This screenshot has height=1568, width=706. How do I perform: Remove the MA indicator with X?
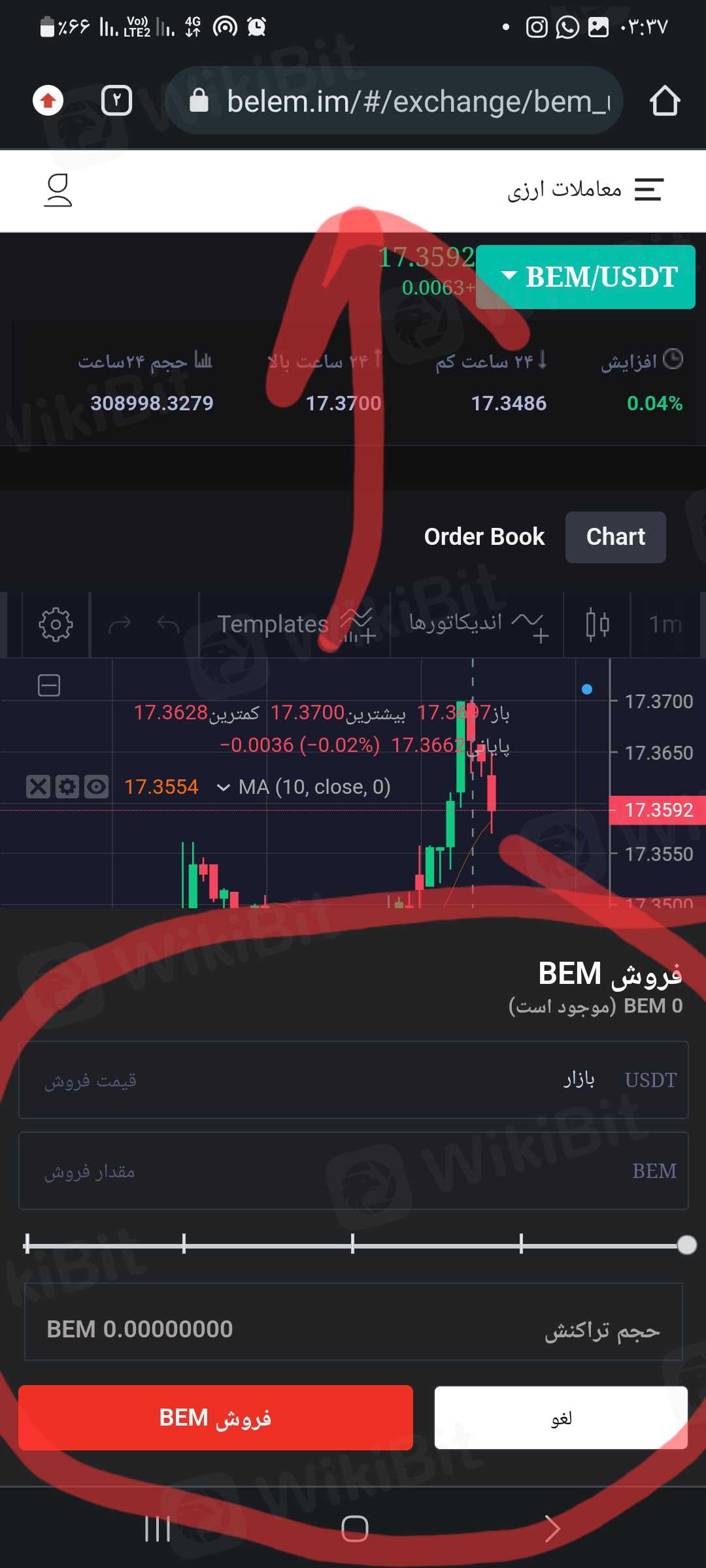click(x=38, y=787)
